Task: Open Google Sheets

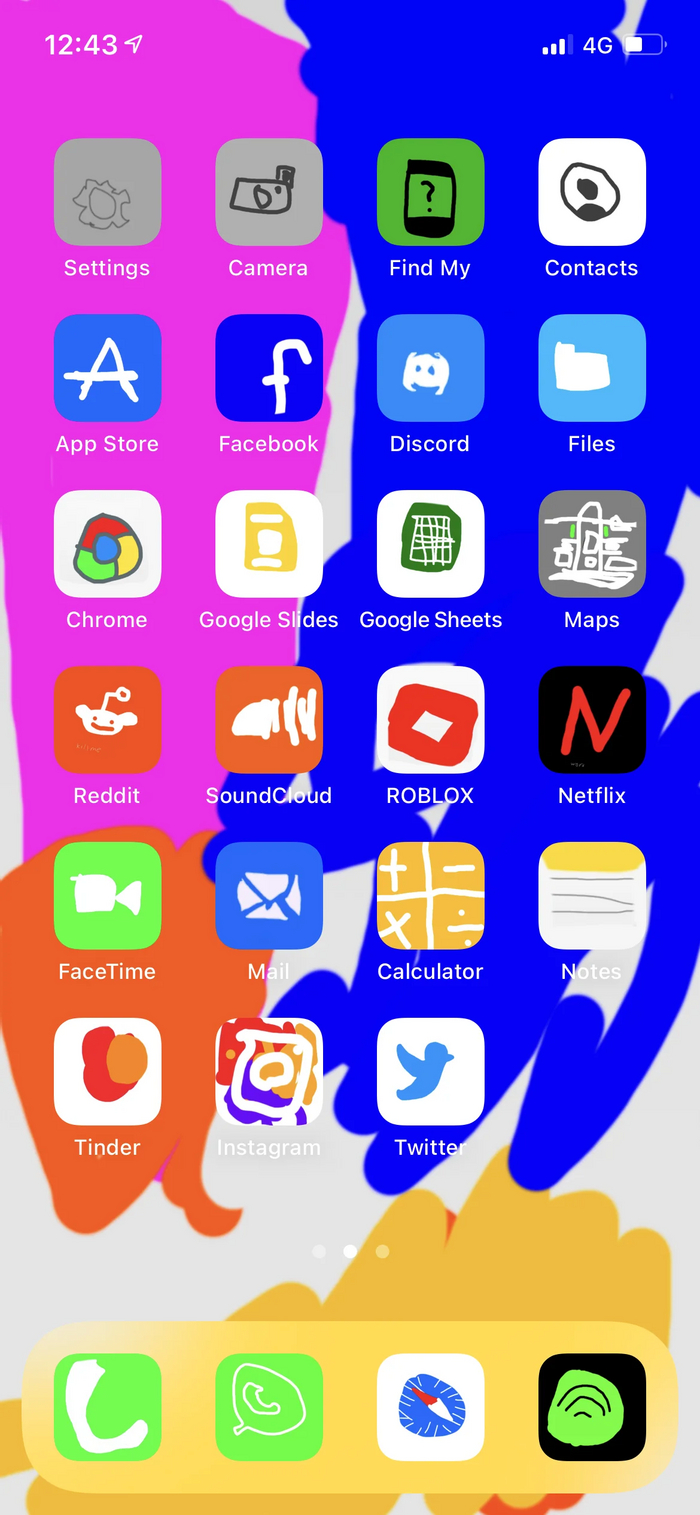Action: coord(430,544)
